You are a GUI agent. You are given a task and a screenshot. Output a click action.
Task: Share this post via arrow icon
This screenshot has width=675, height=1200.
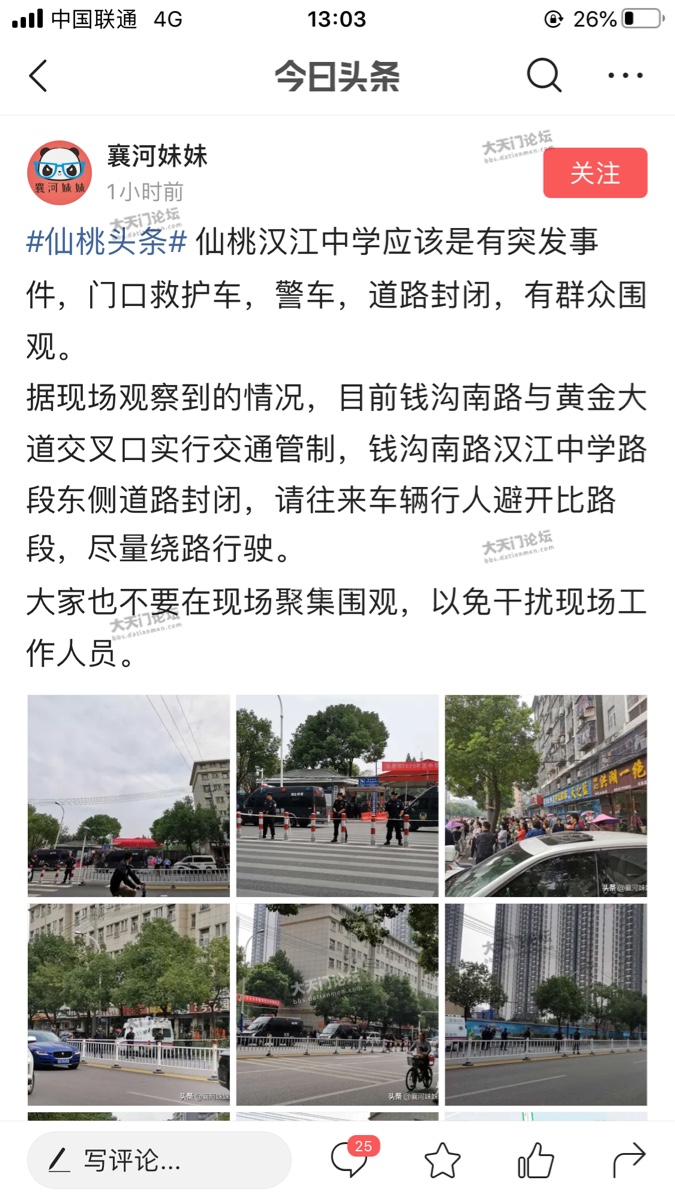tap(628, 1160)
